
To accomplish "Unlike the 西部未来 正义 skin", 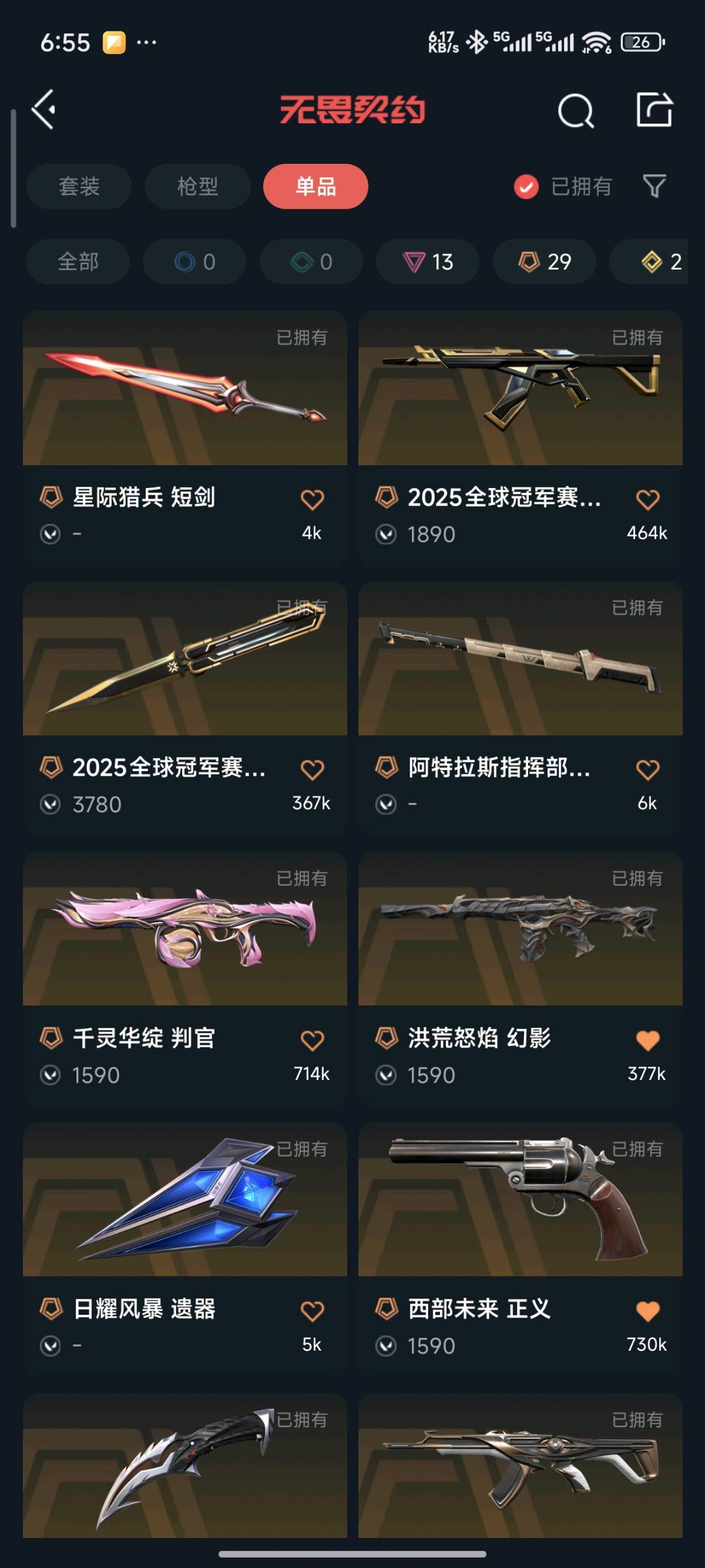I will [648, 1311].
